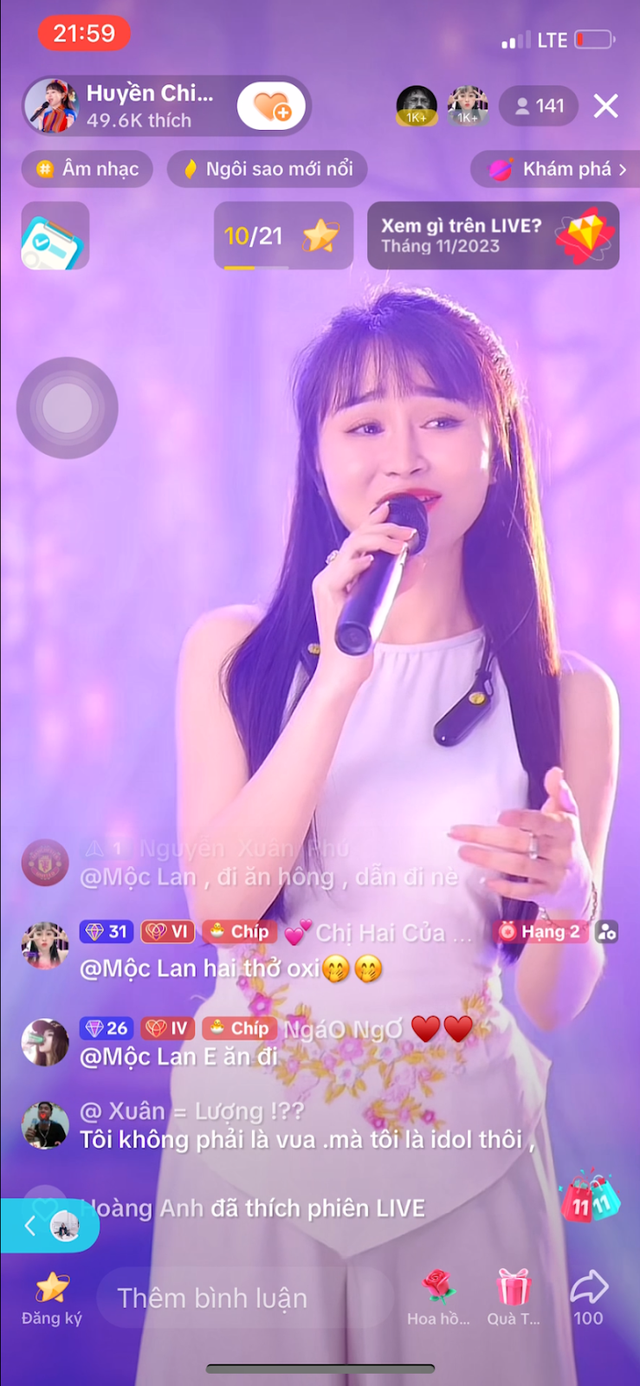Tap the floating round assistive button
Viewport: 640px width, 1386px height.
tap(67, 407)
